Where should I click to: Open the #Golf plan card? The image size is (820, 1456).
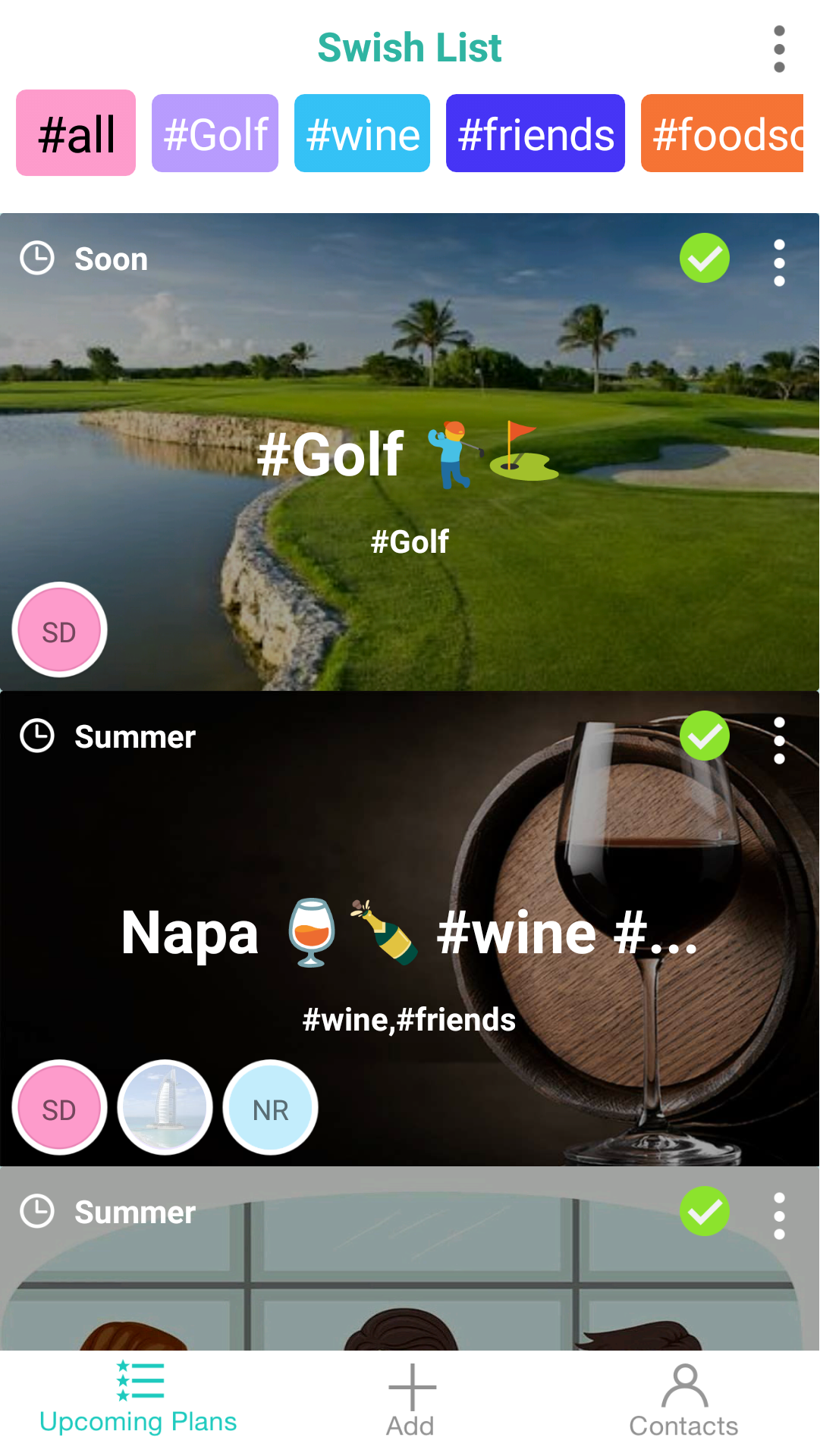coord(410,455)
